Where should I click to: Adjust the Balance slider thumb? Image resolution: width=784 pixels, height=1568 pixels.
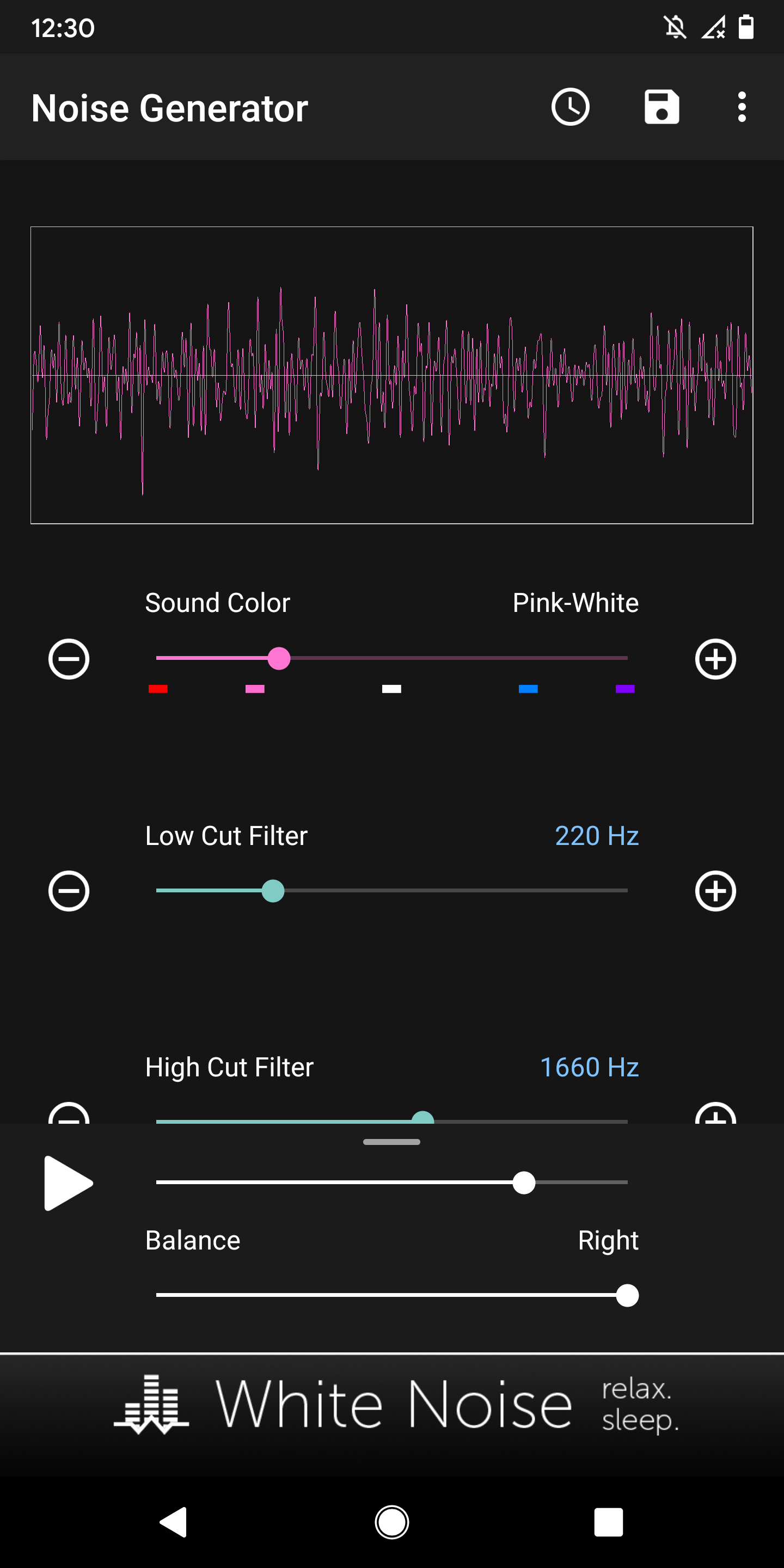click(626, 1295)
